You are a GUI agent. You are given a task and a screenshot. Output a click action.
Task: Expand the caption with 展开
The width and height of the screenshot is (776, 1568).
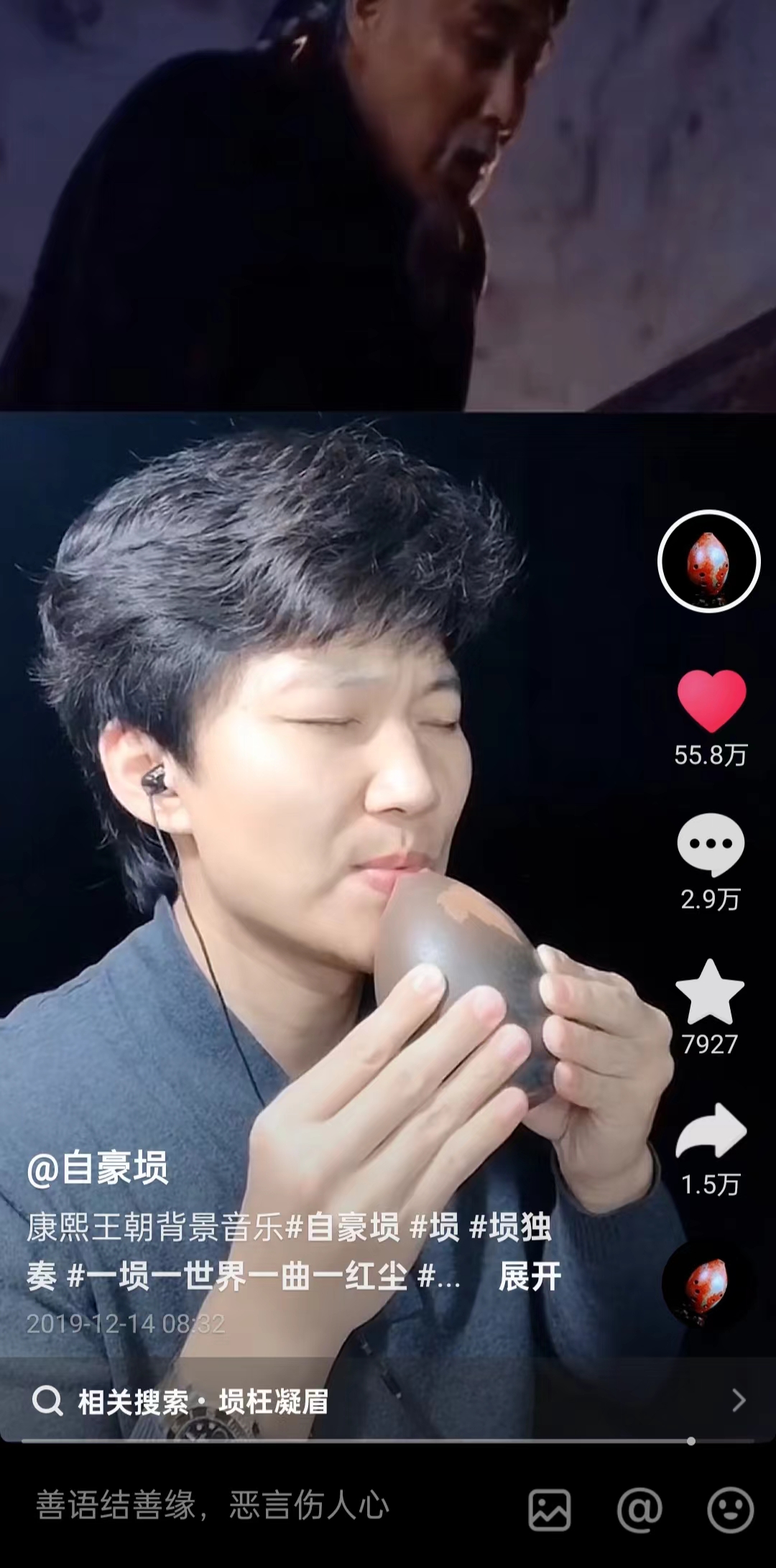(x=530, y=1276)
